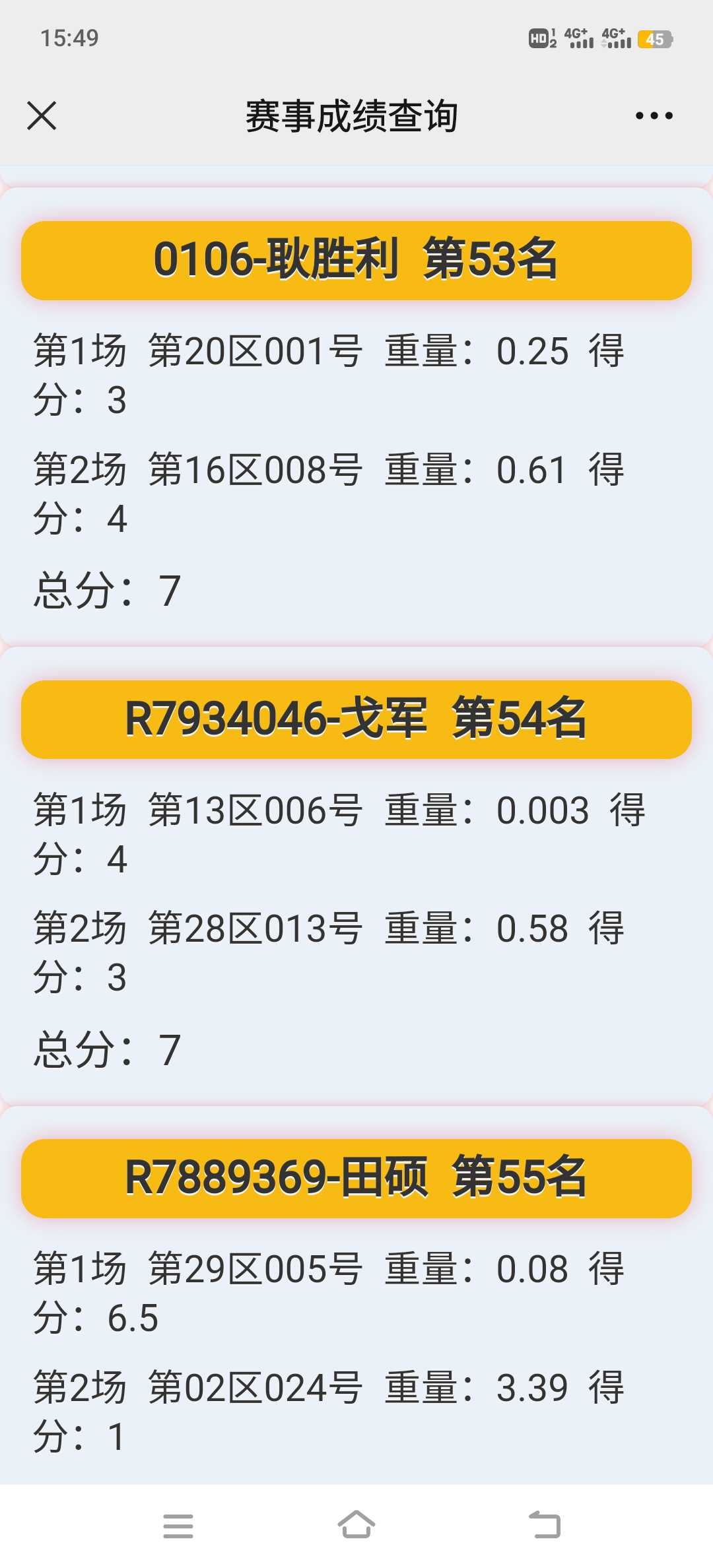Tap the system home button
Image resolution: width=713 pixels, height=1568 pixels.
[356, 1525]
